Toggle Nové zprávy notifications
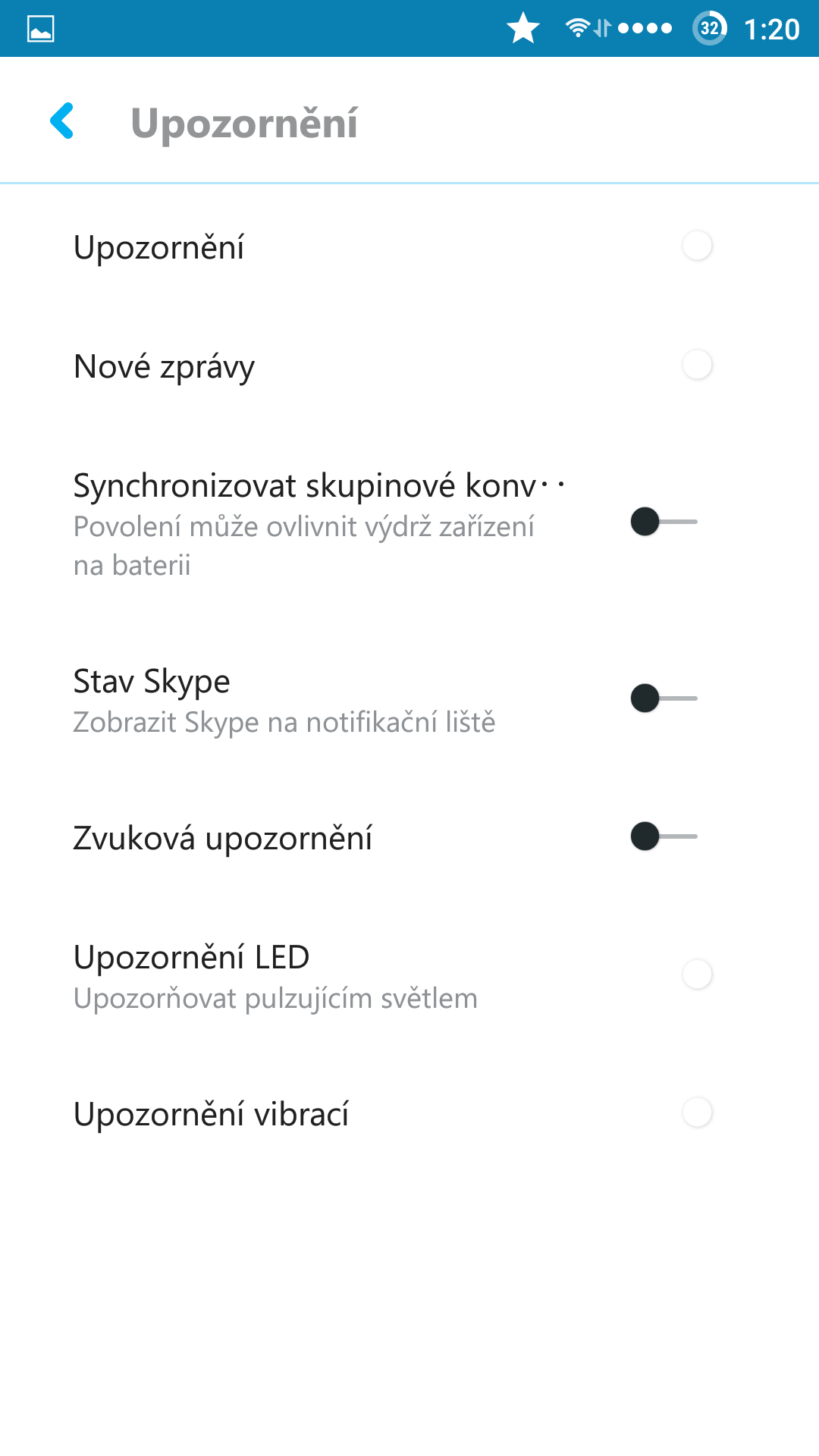This screenshot has width=819, height=1456. coord(697,365)
